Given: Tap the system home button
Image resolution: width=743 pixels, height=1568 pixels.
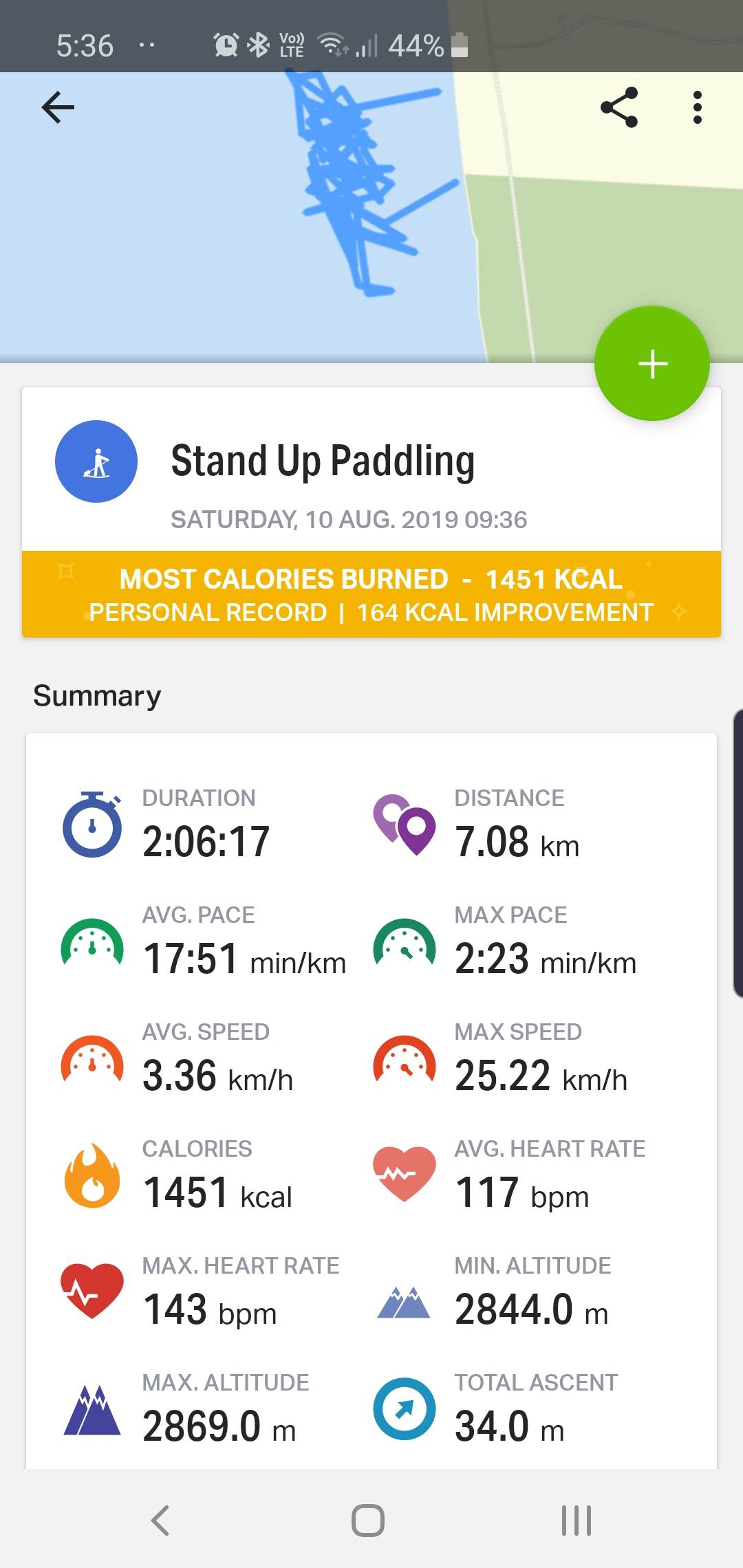Looking at the screenshot, I should tap(368, 1520).
